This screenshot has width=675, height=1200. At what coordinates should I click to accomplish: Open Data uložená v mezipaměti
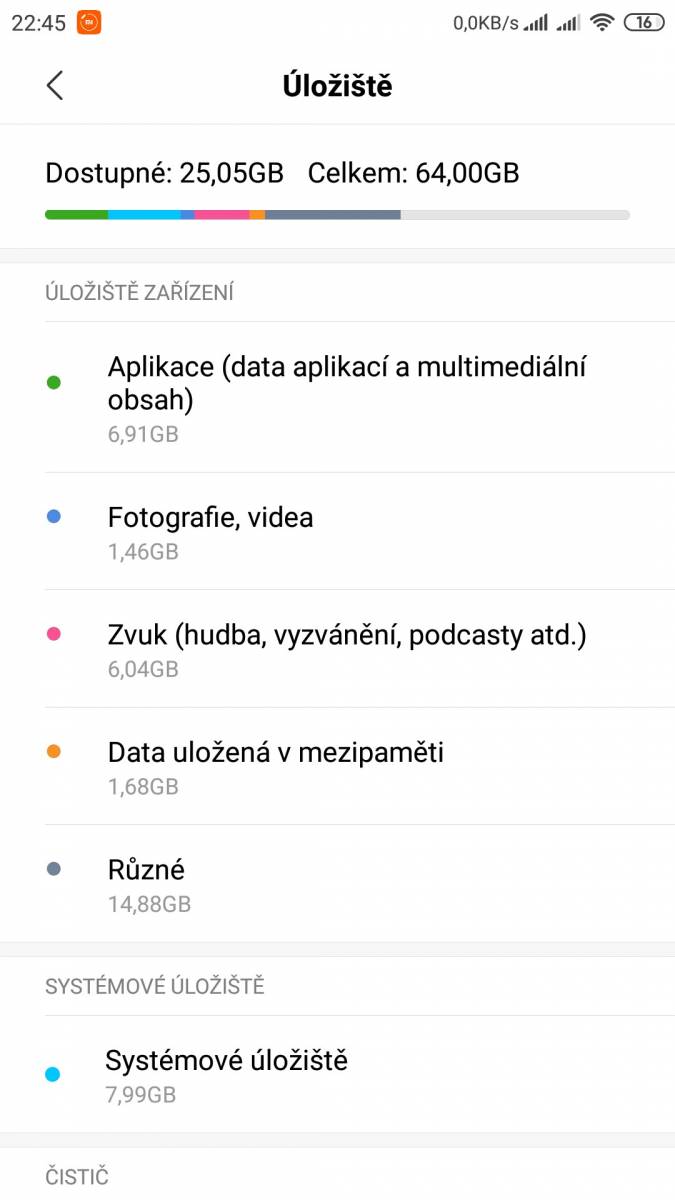[x=337, y=766]
